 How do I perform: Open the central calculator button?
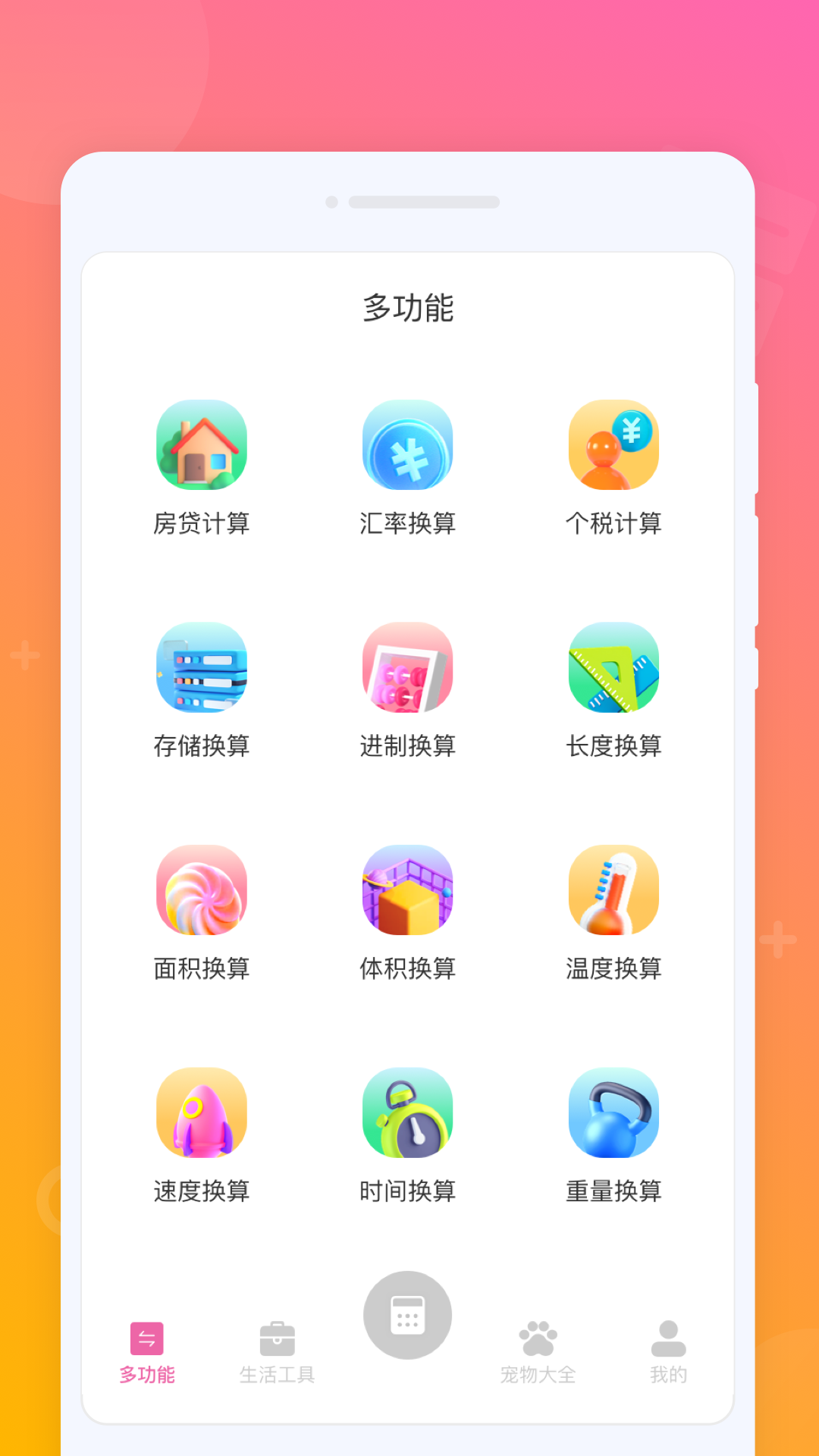[407, 1316]
